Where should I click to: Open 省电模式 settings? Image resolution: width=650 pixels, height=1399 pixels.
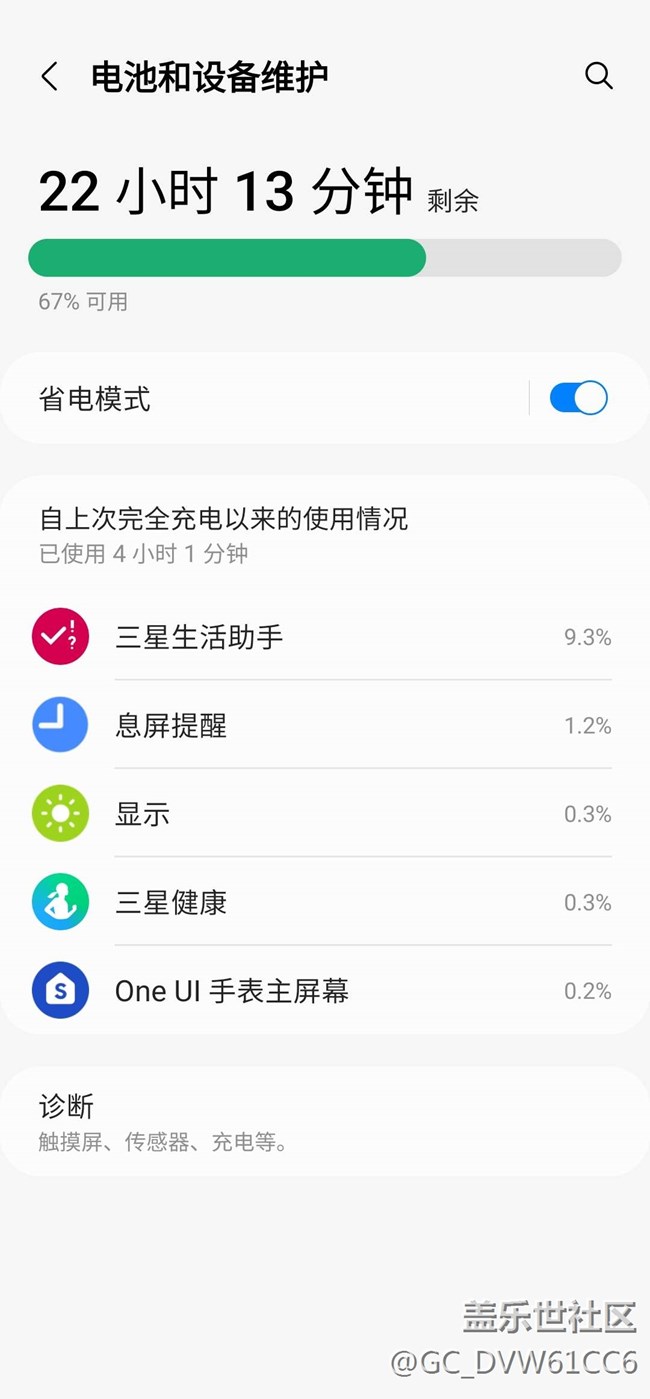[x=260, y=399]
